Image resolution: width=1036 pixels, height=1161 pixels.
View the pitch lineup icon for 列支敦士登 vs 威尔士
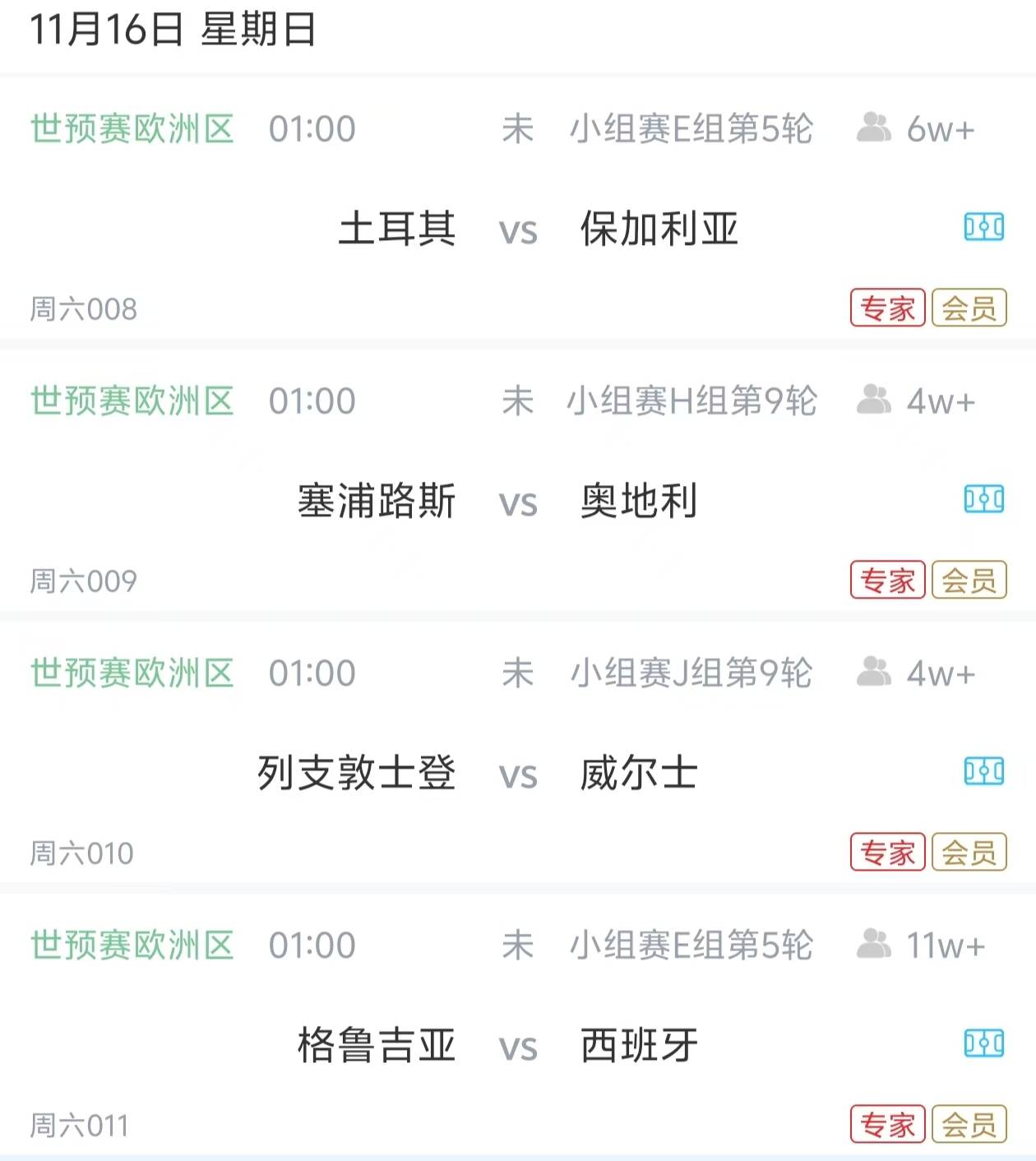pyautogui.click(x=983, y=771)
